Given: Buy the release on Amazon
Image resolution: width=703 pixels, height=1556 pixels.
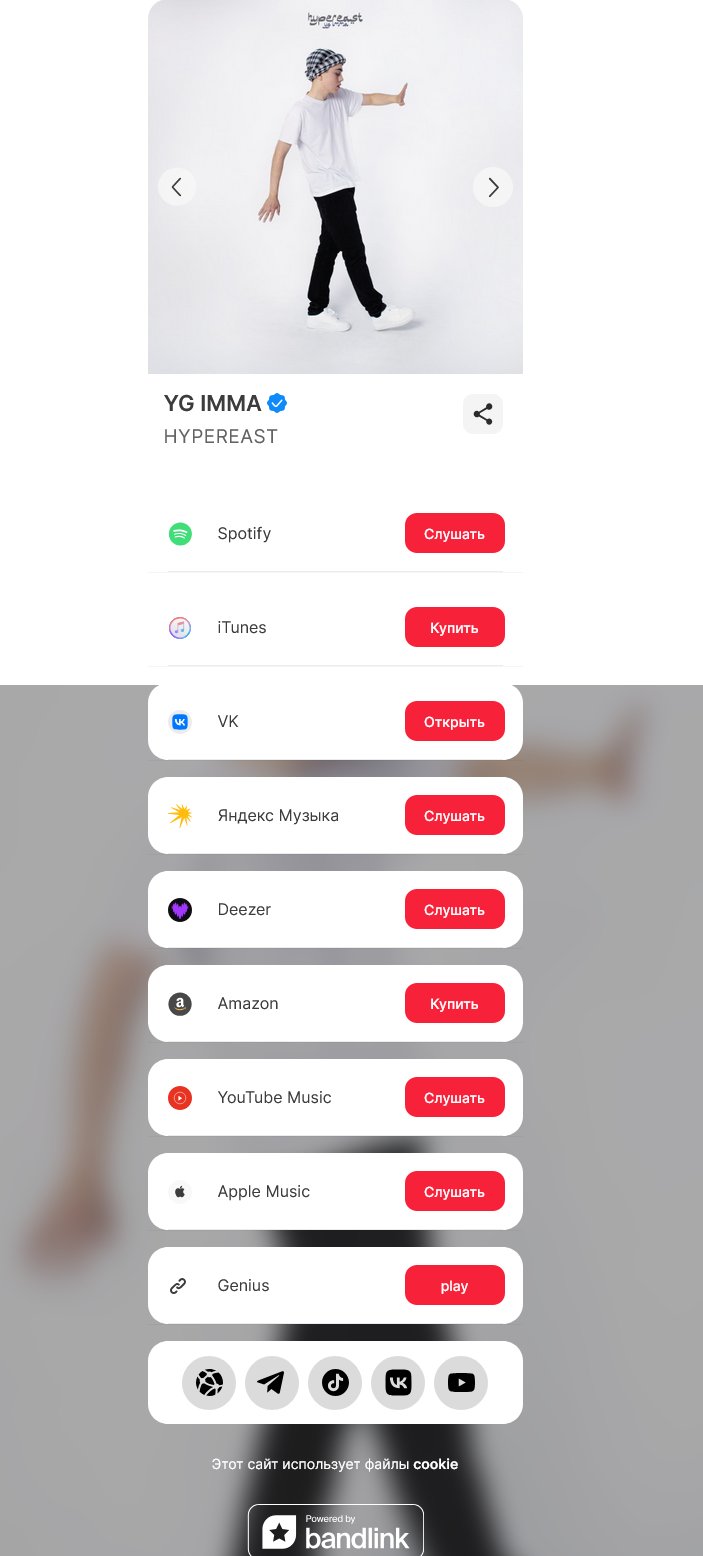Looking at the screenshot, I should click(454, 1003).
